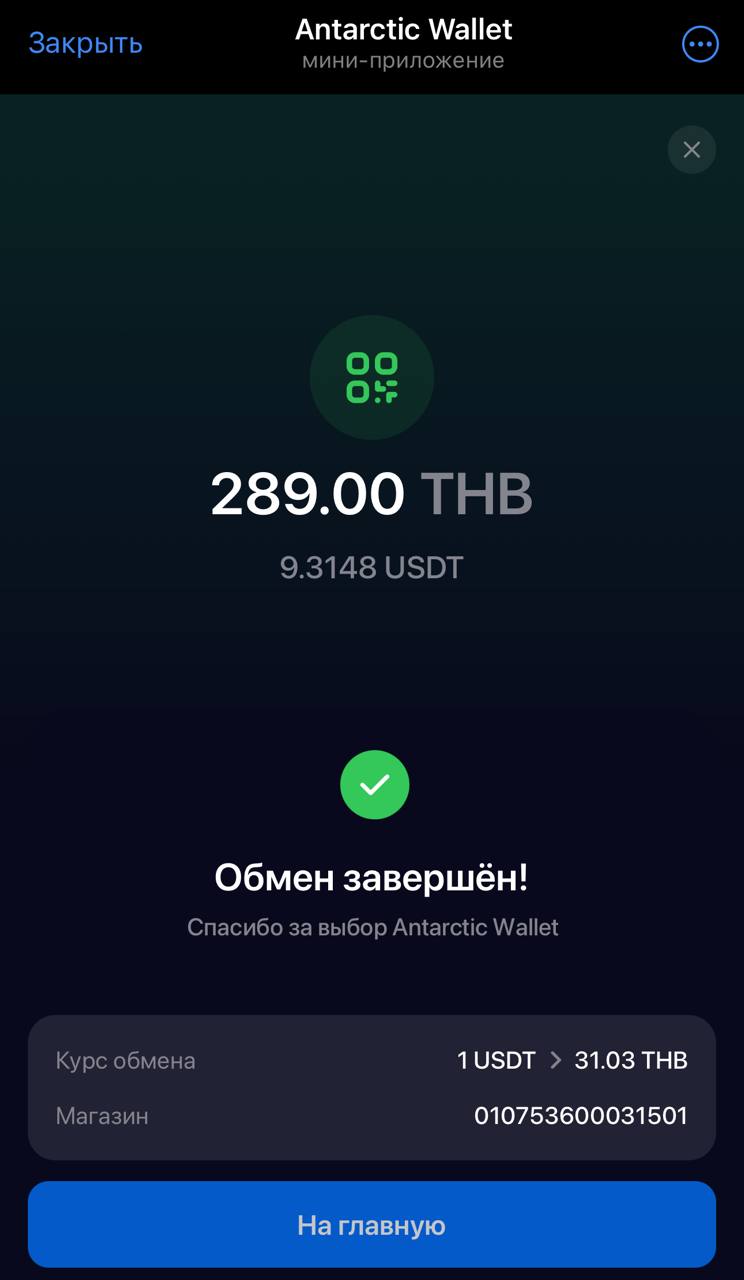This screenshot has height=1280, width=744.
Task: Tap Закрыть to close the mini-app
Action: coord(85,44)
